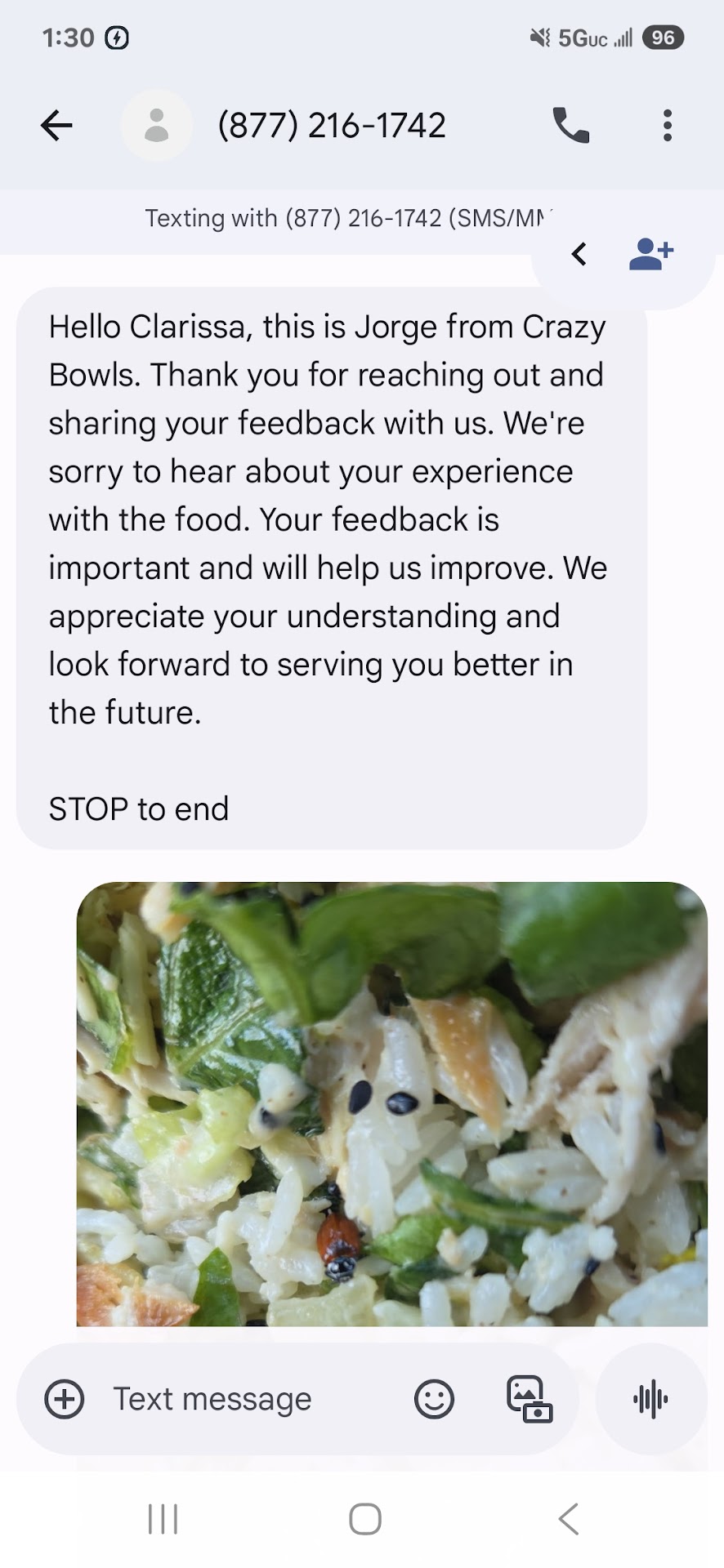Open the emoji picker
The width and height of the screenshot is (724, 1568).
coord(434,1399)
